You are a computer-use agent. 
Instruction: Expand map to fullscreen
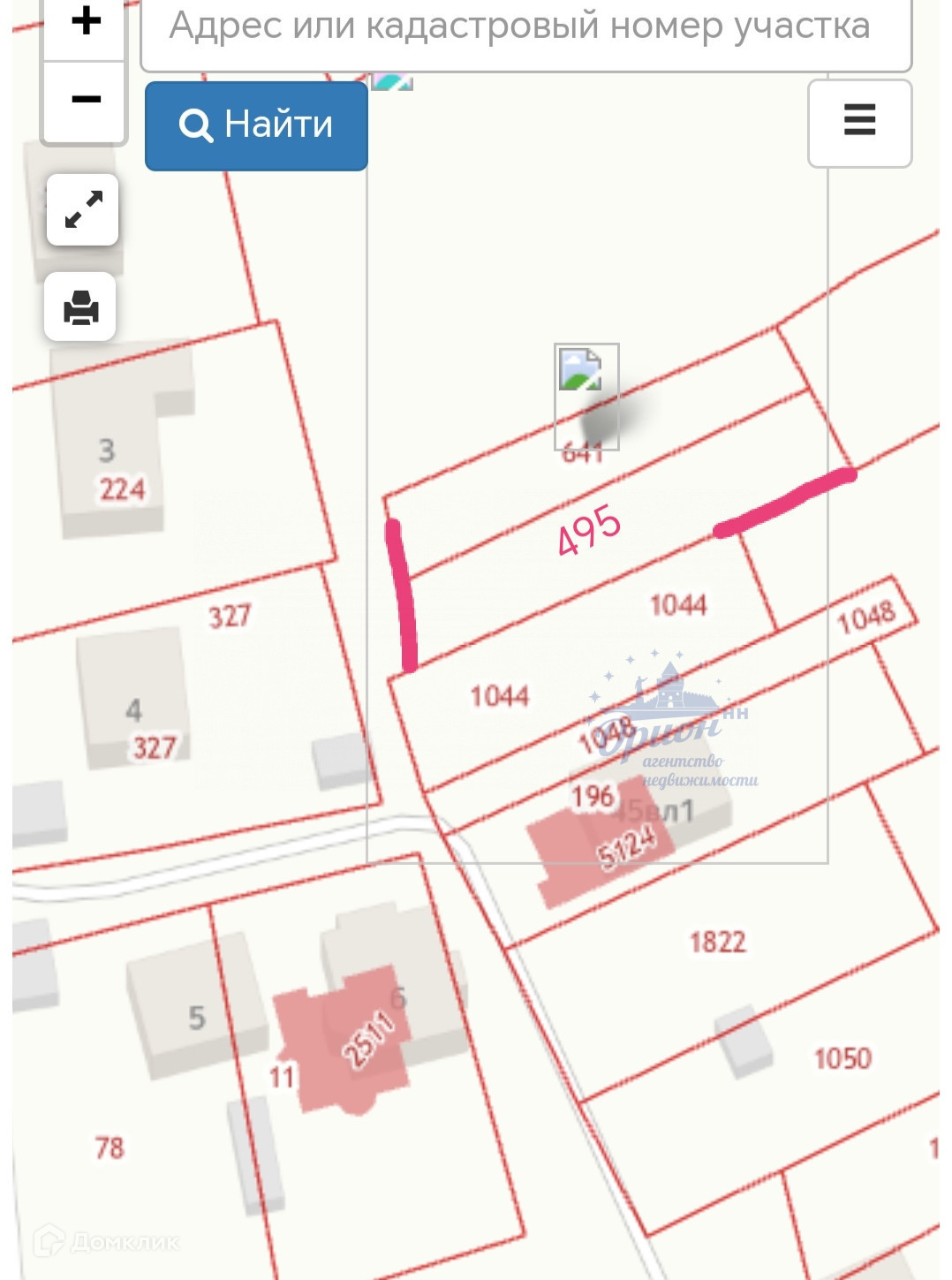click(x=83, y=210)
